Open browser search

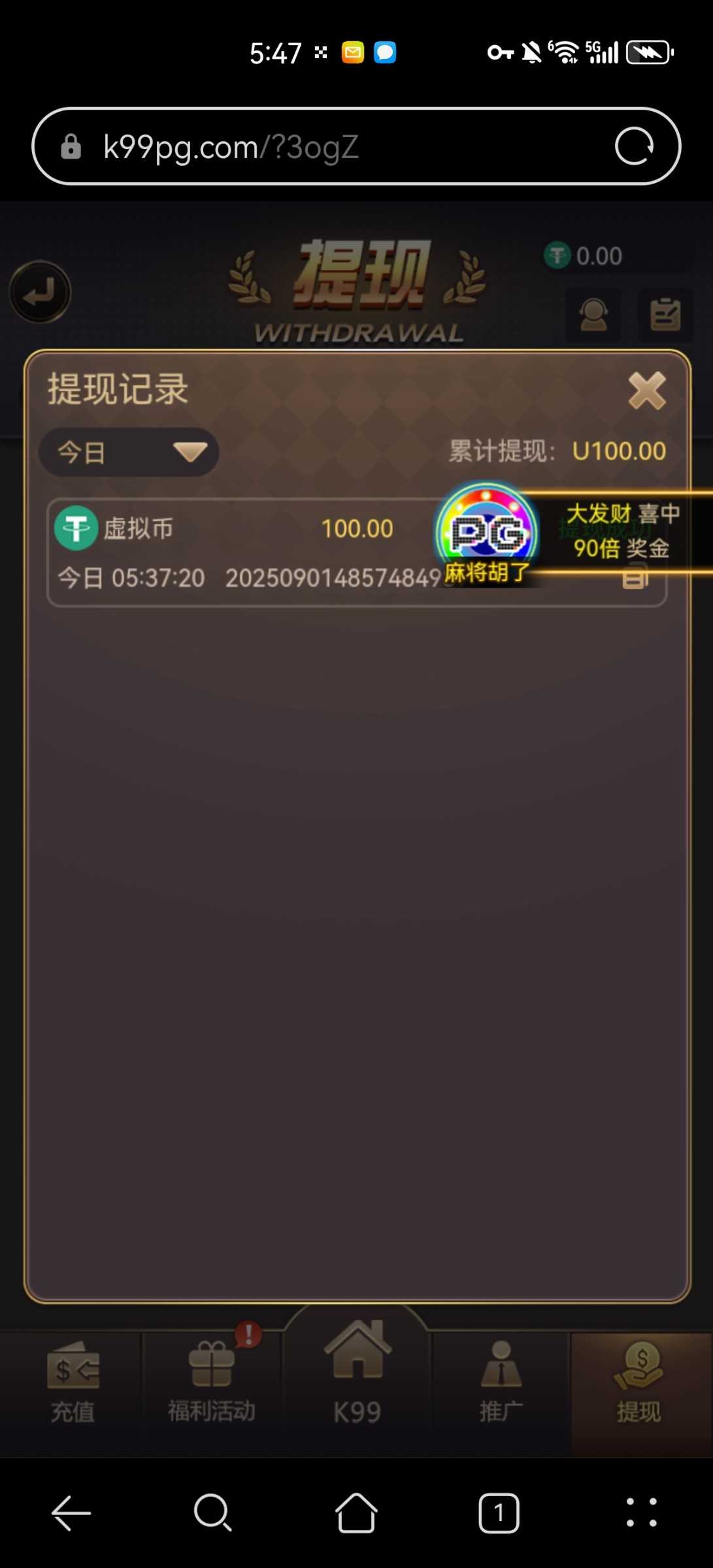click(x=213, y=1512)
